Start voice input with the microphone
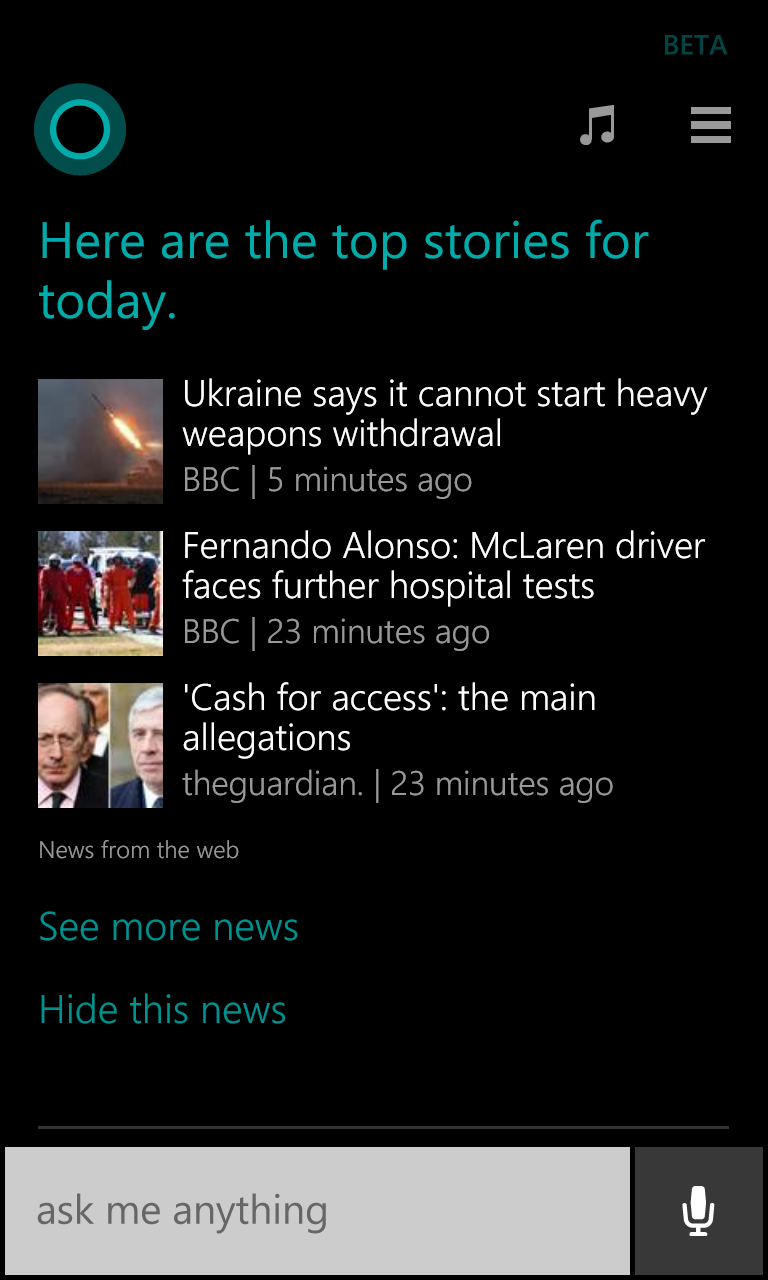 click(x=699, y=1211)
